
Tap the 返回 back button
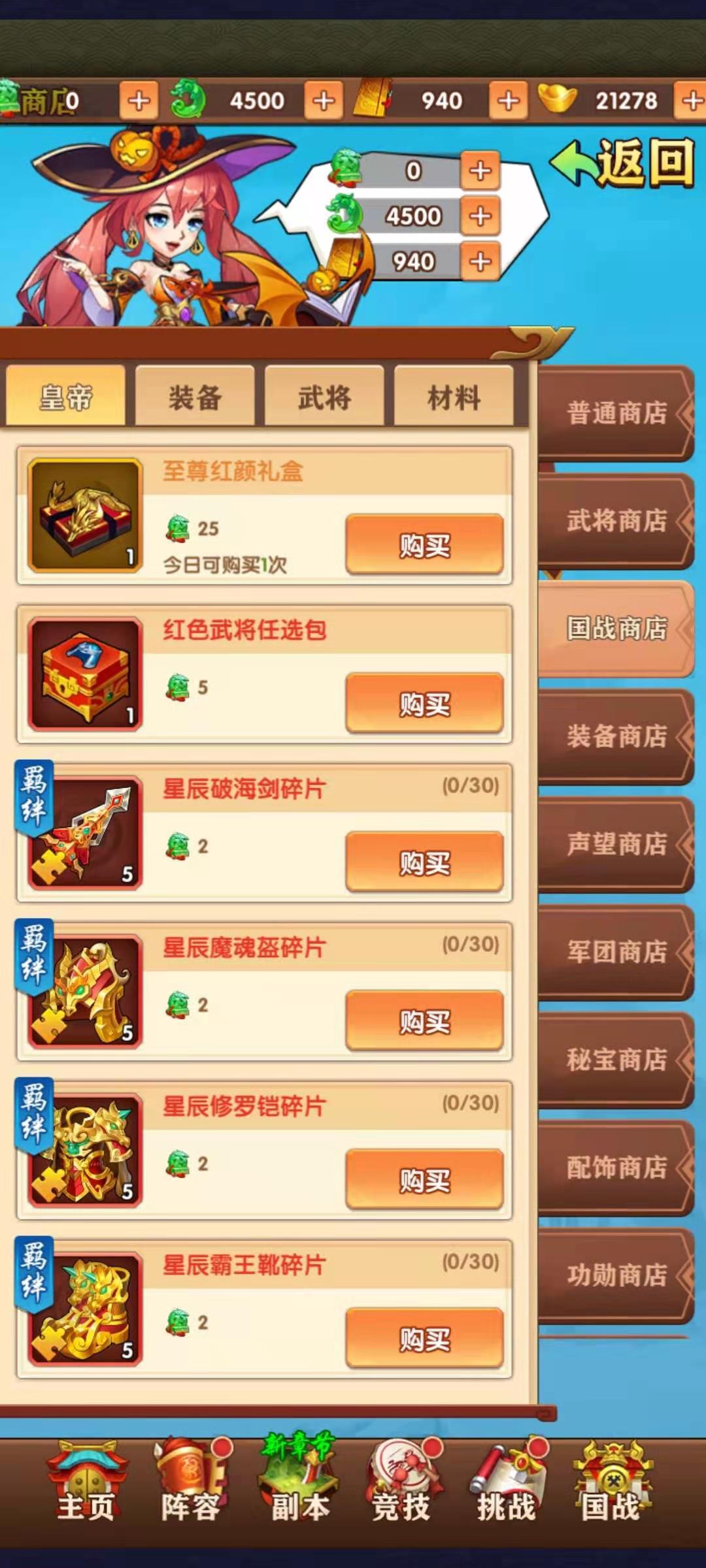(x=623, y=163)
